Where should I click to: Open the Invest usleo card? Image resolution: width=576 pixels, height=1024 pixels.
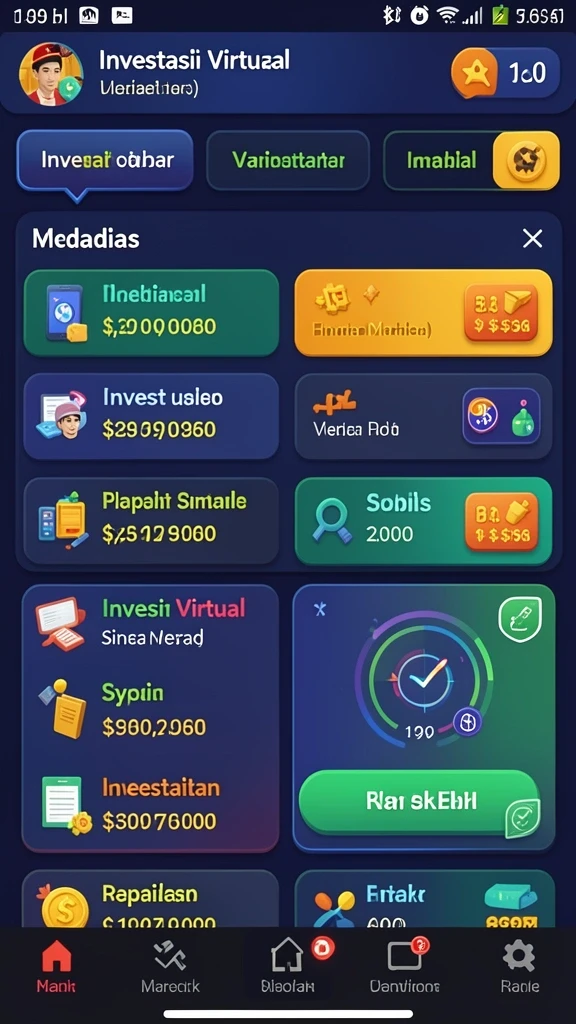pyautogui.click(x=151, y=416)
